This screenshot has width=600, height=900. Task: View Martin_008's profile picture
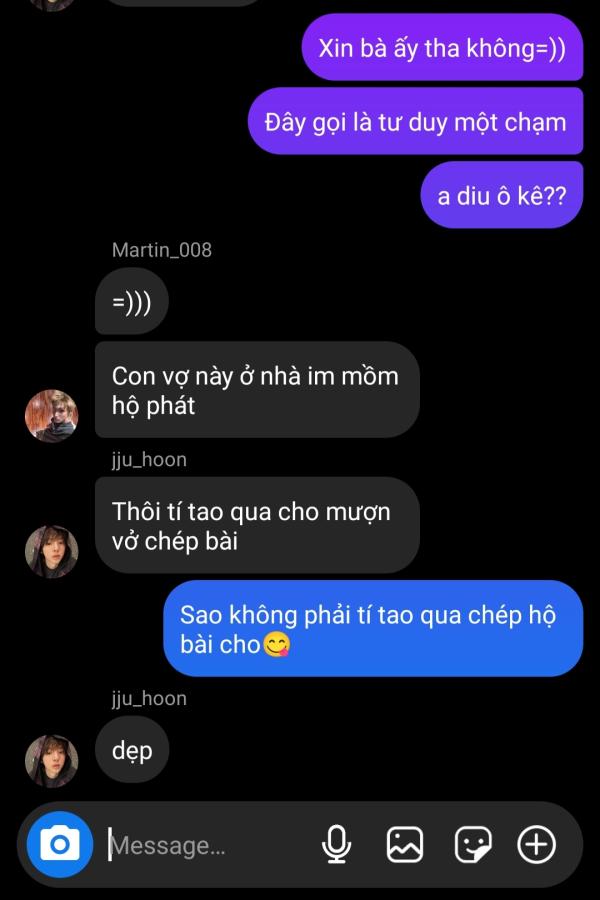(51, 415)
